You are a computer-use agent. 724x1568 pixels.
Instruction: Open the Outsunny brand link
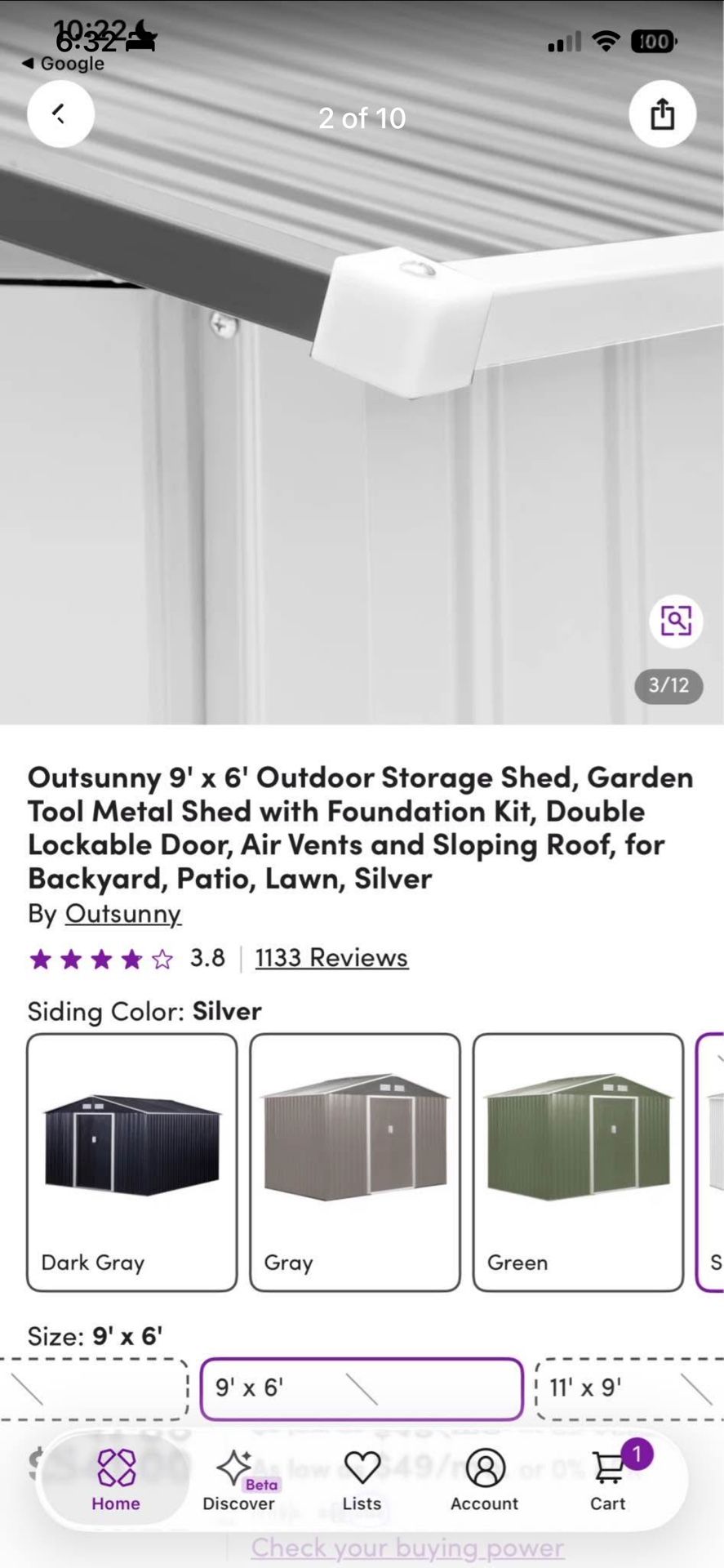coord(122,914)
